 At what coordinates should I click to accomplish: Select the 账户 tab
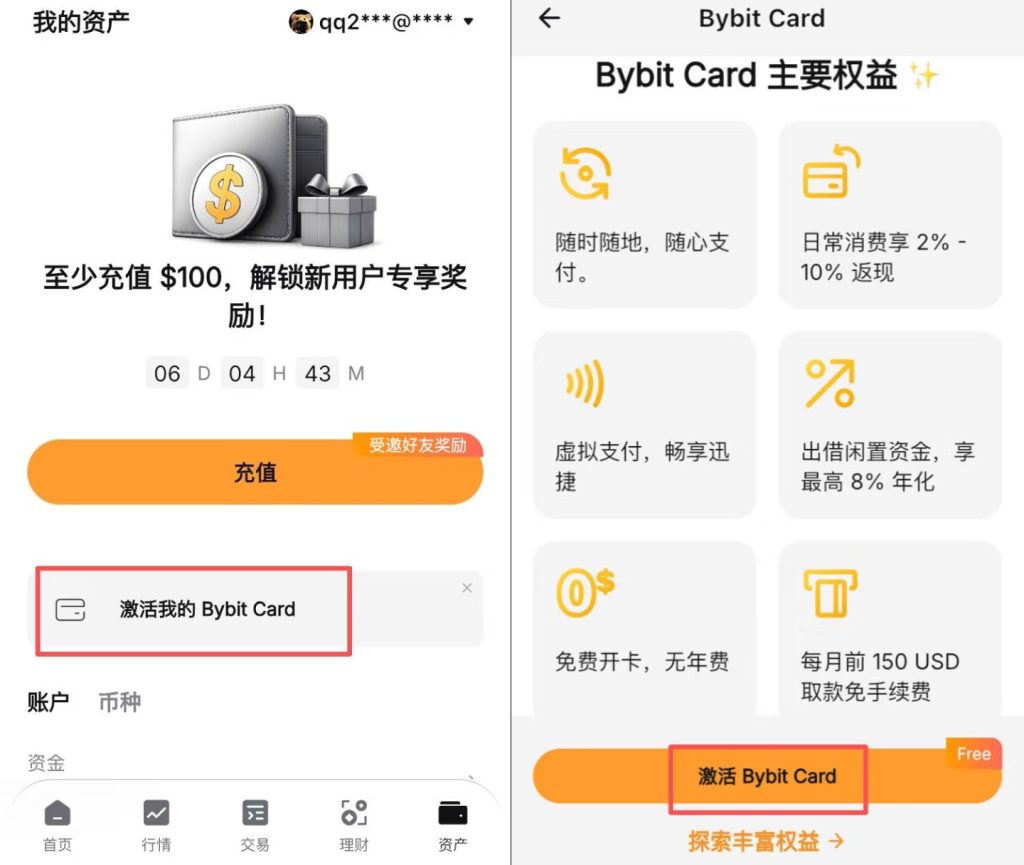48,702
